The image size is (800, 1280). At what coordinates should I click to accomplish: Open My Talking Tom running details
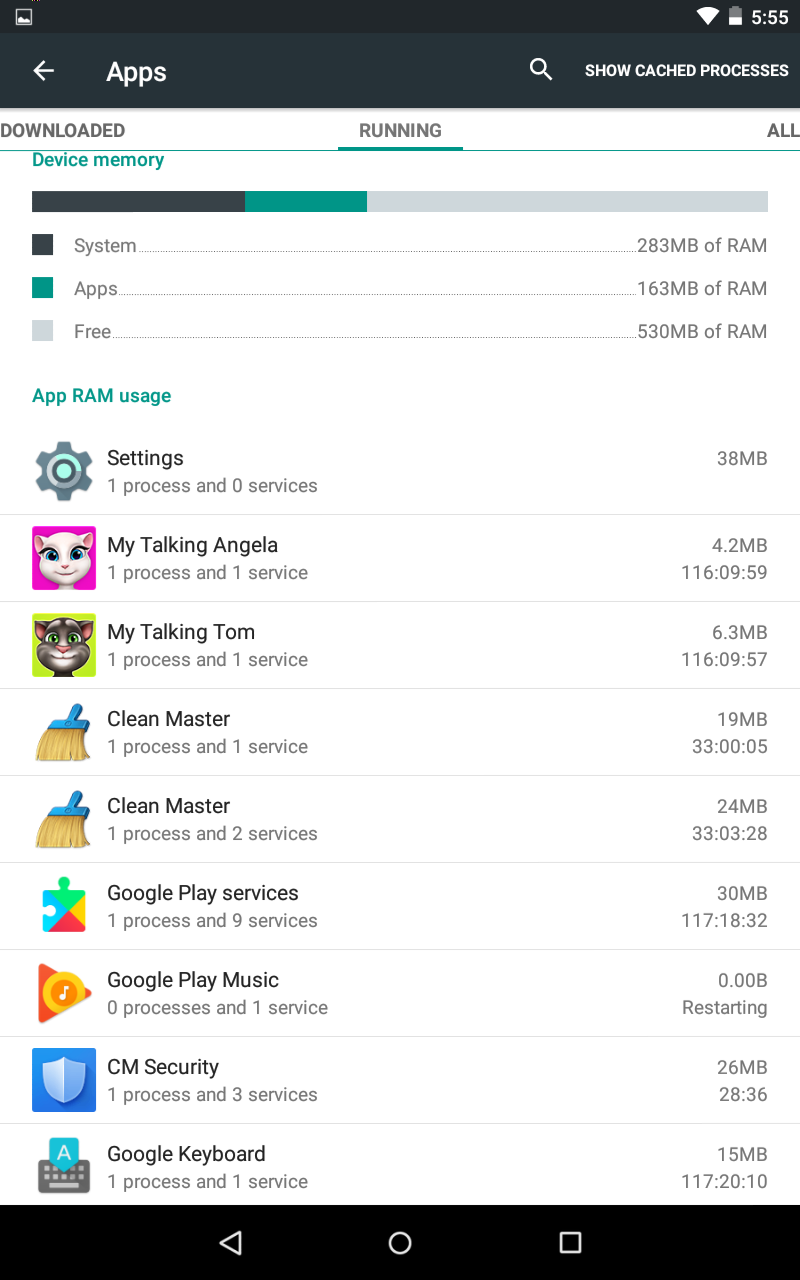pos(400,645)
